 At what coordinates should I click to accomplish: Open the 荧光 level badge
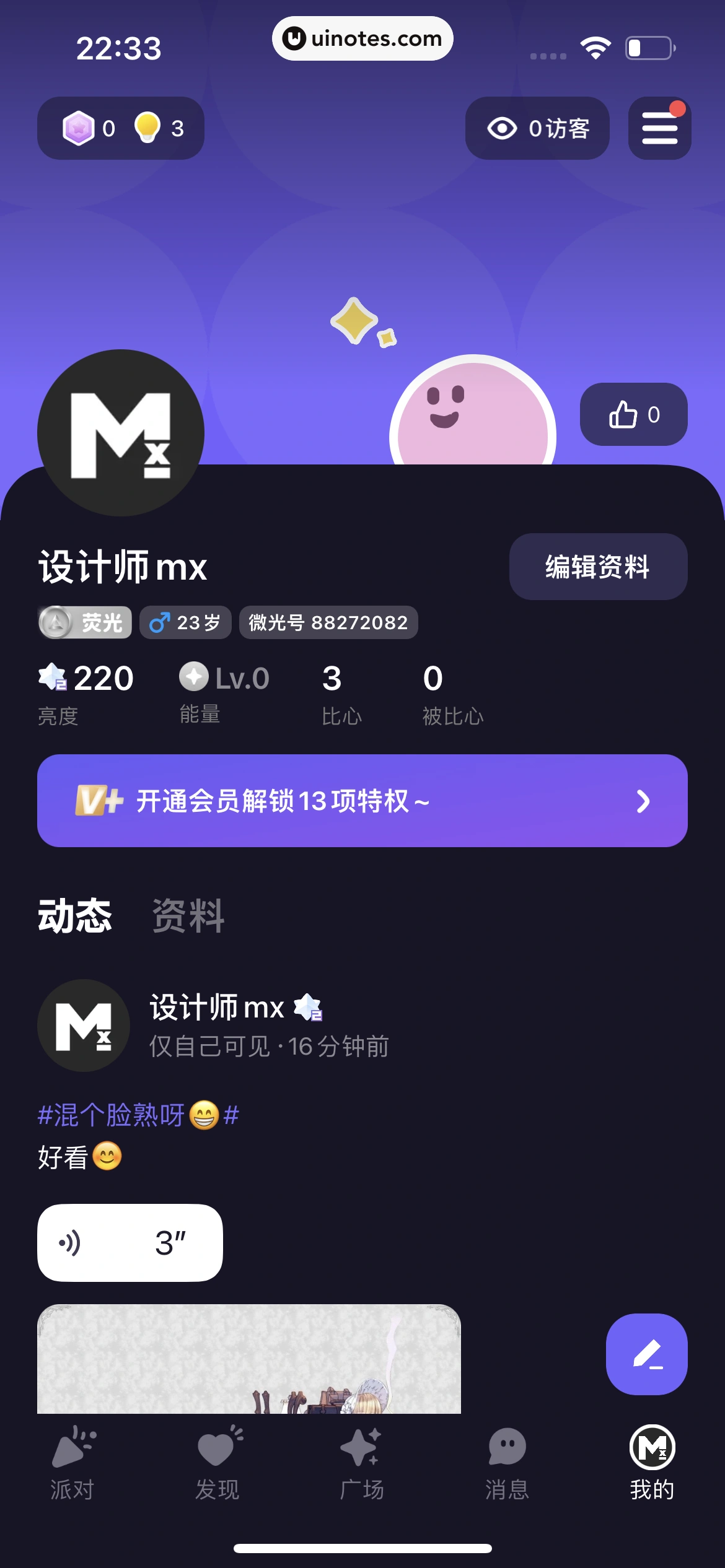(x=85, y=622)
